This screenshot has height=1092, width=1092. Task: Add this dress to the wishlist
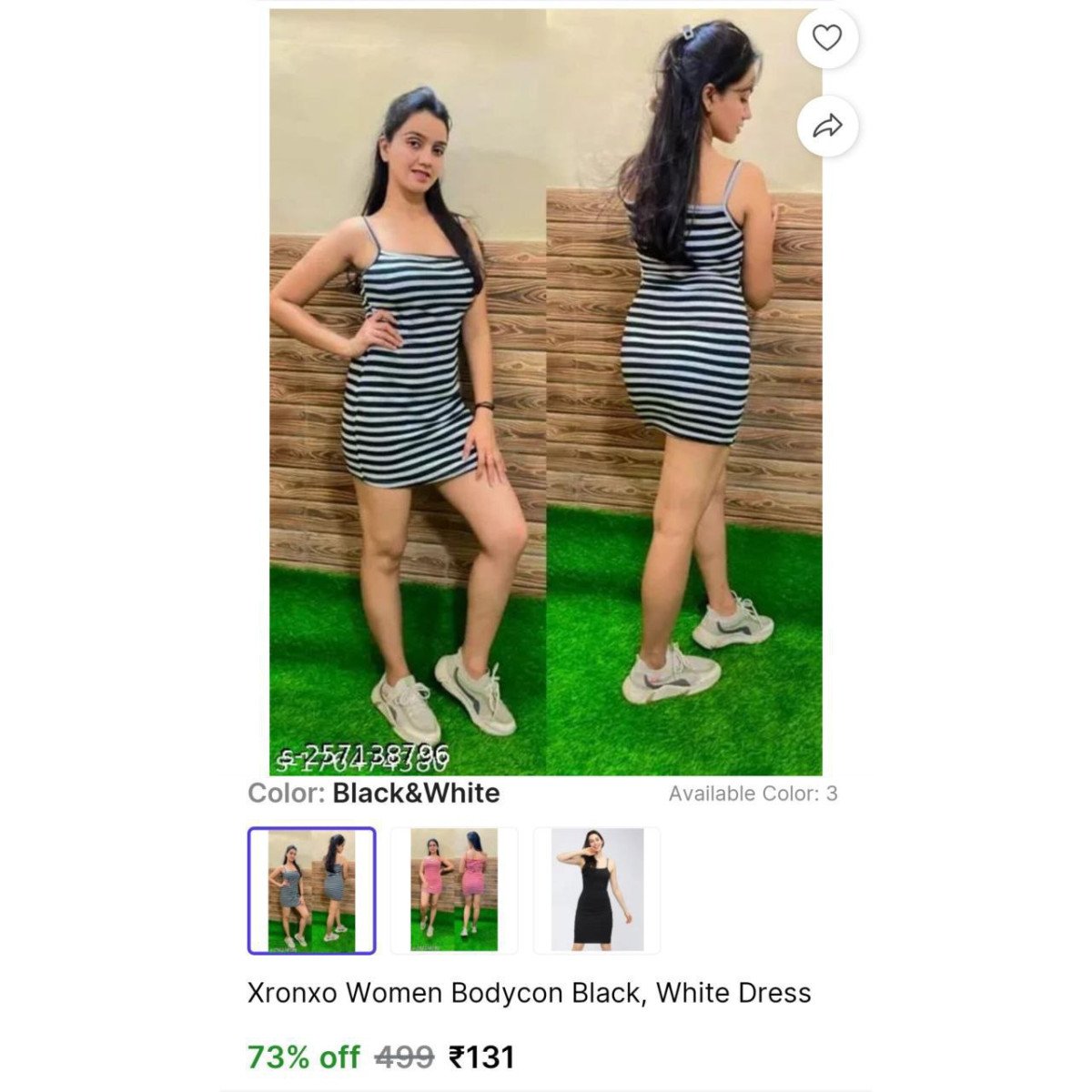826,38
